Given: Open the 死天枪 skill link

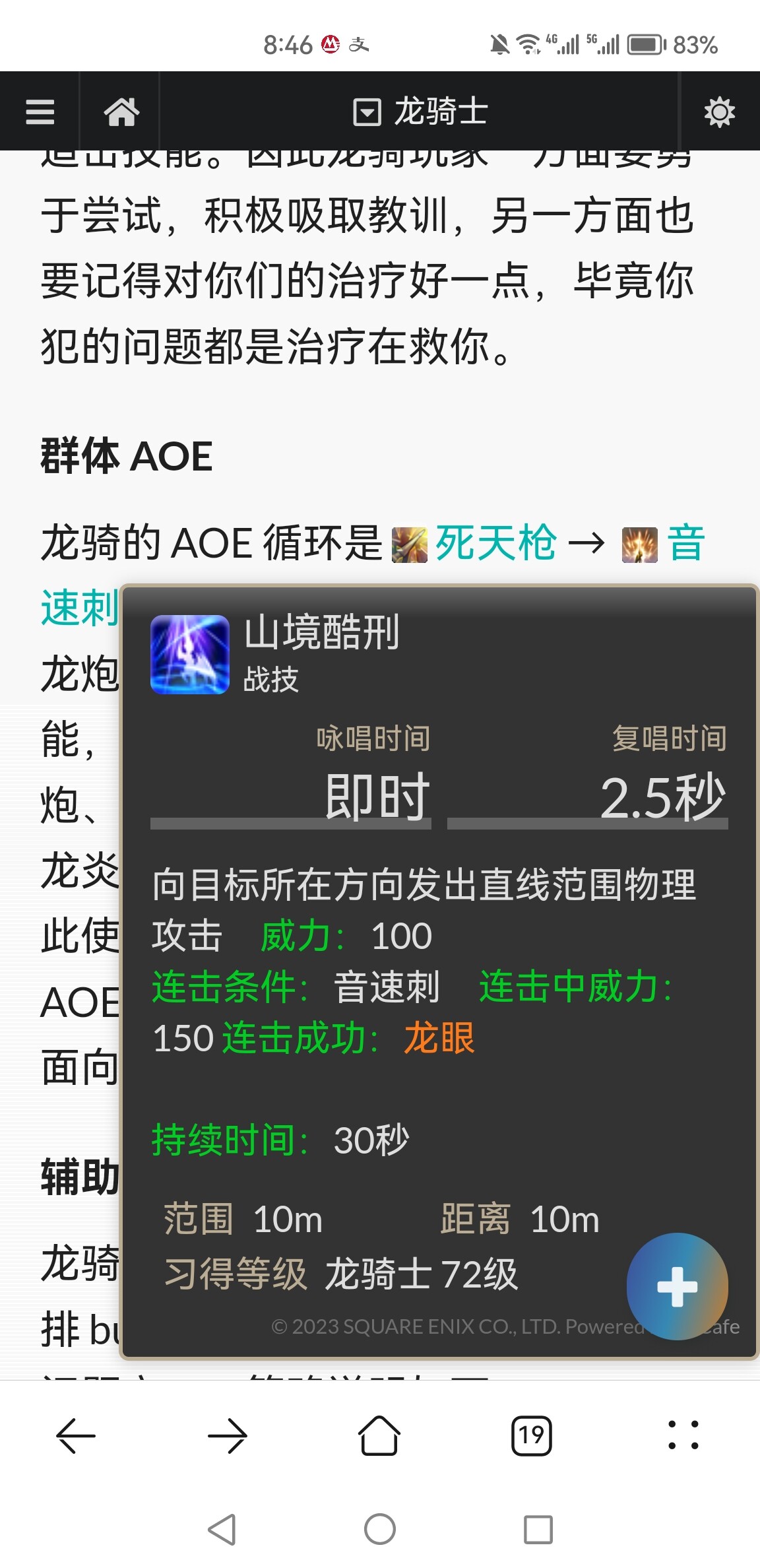Looking at the screenshot, I should pyautogui.click(x=495, y=544).
